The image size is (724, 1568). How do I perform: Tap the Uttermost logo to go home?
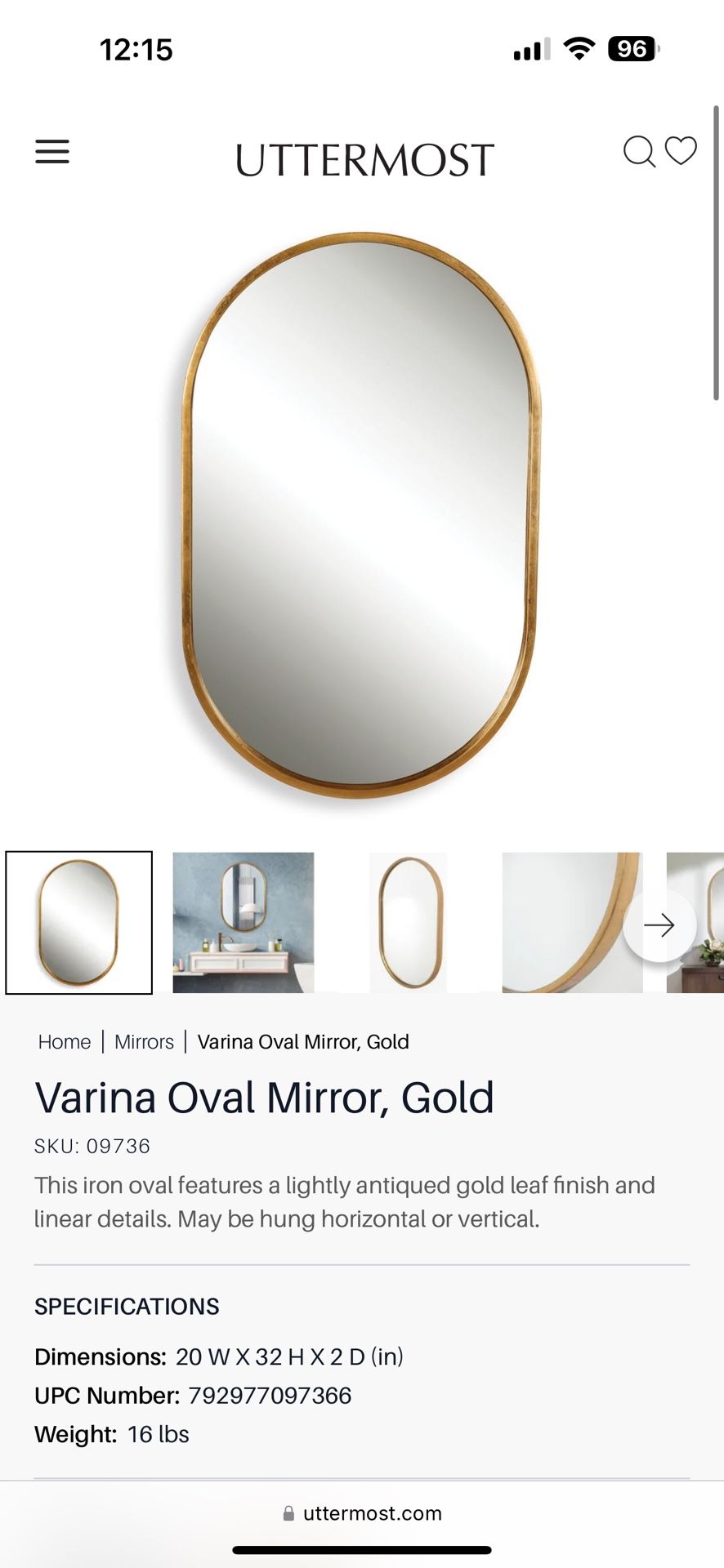[364, 159]
